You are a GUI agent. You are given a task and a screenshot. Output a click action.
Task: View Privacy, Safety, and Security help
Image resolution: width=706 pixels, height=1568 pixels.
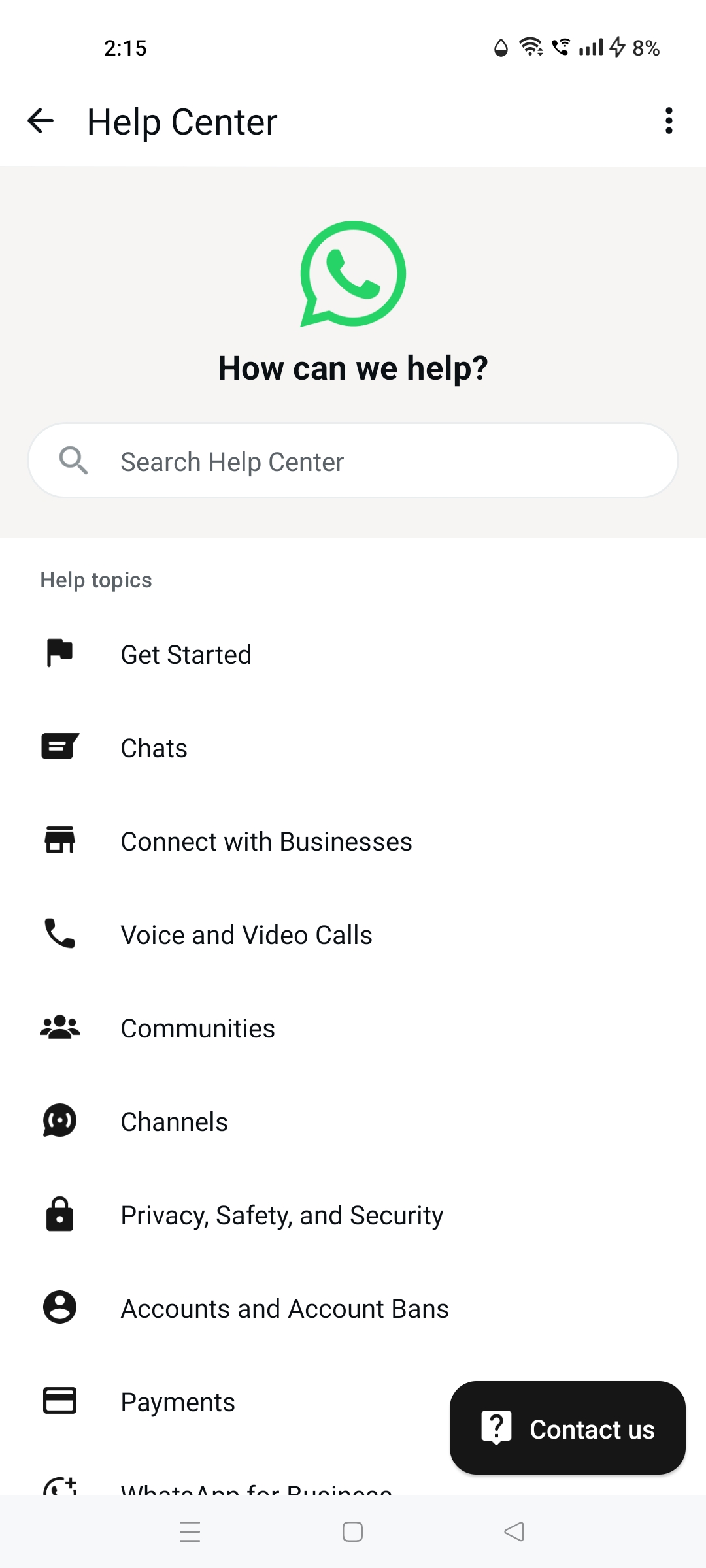[282, 1215]
